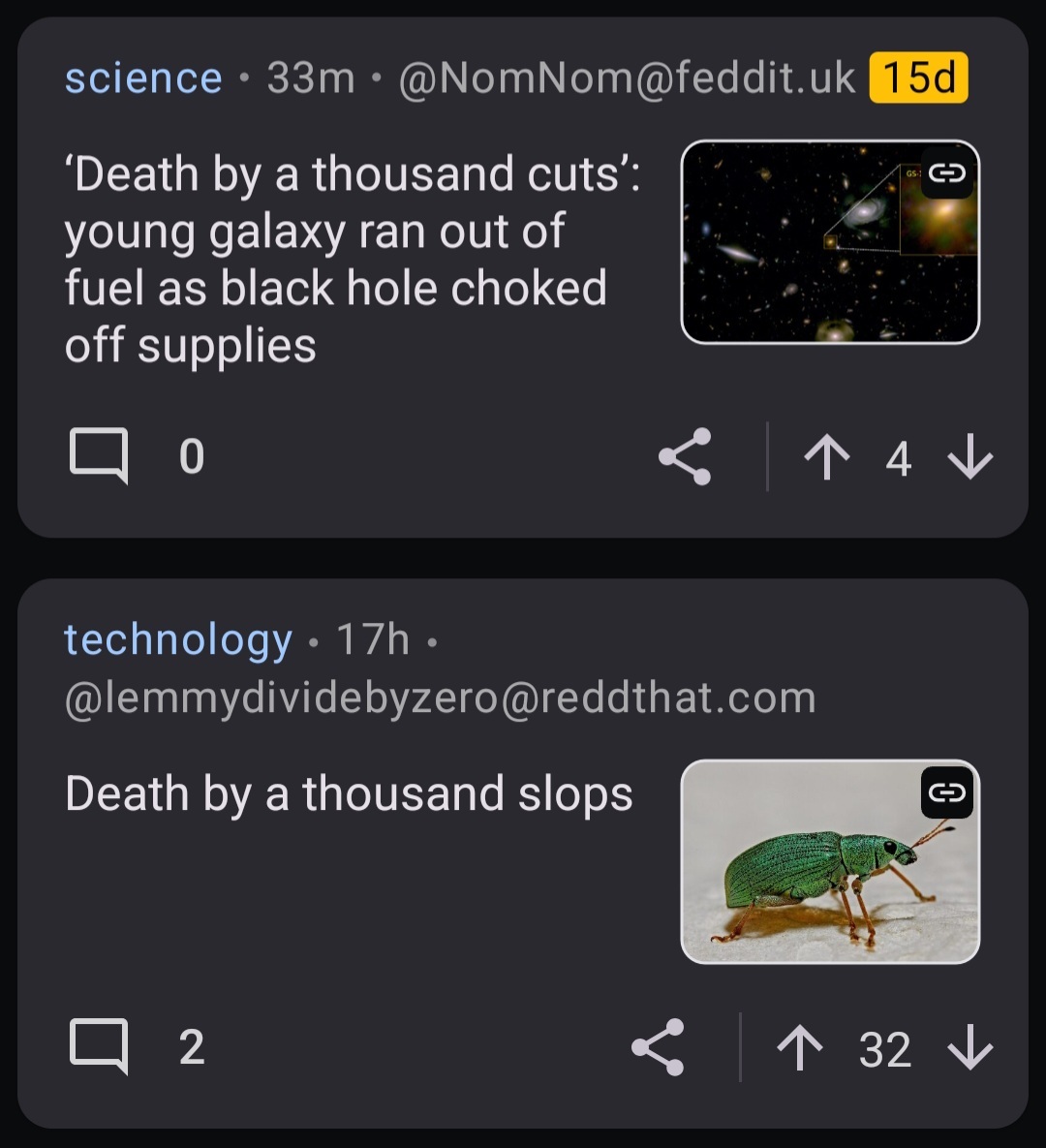
Task: Upvote the thousand slops post
Action: (800, 1048)
